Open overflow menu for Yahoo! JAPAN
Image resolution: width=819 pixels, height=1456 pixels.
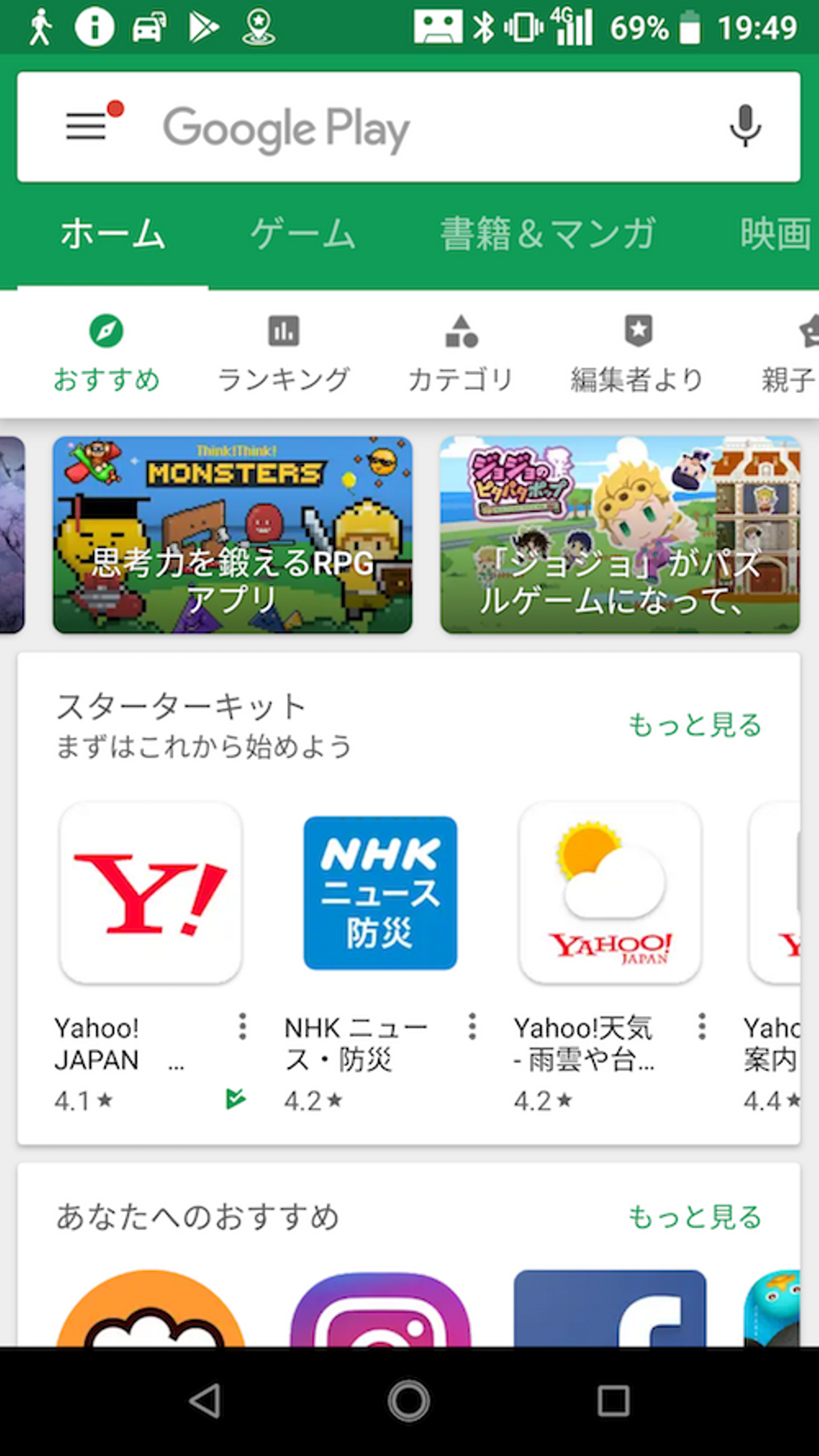[x=242, y=1027]
